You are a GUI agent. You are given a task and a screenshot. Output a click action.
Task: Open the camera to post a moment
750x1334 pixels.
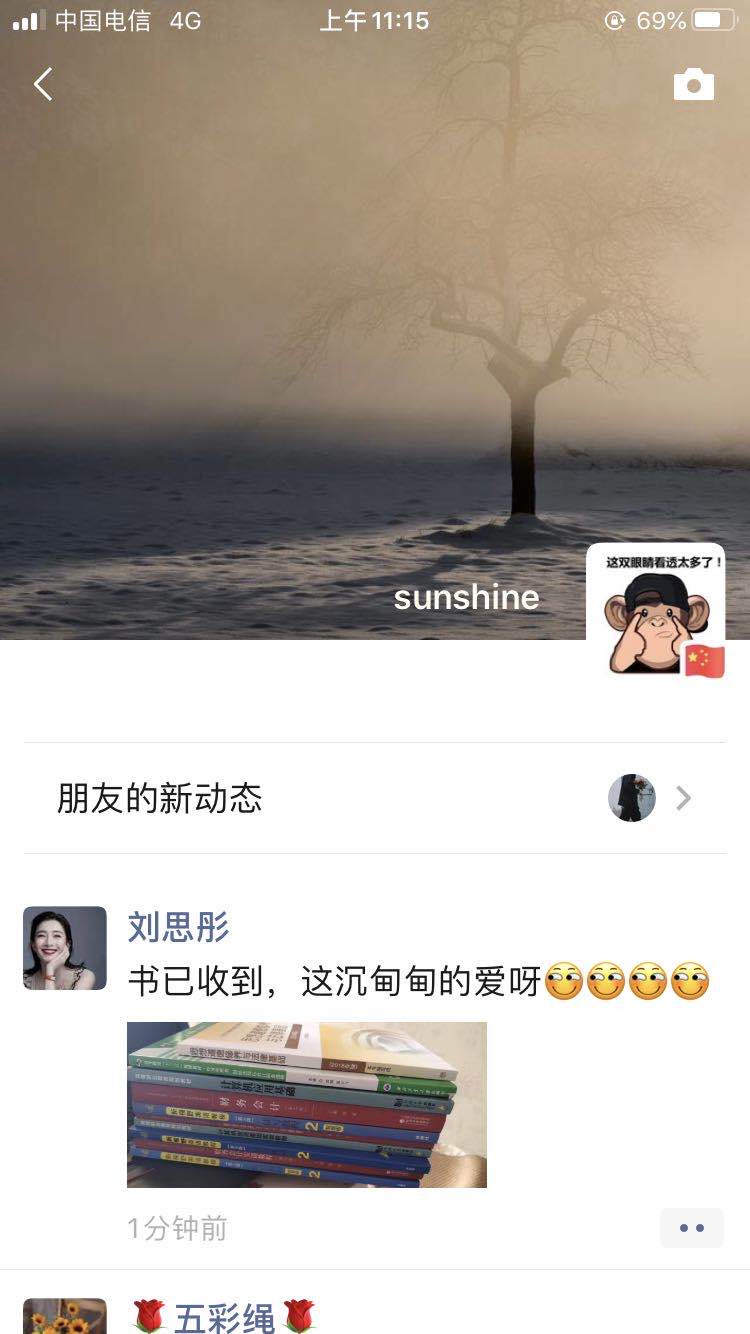point(693,85)
